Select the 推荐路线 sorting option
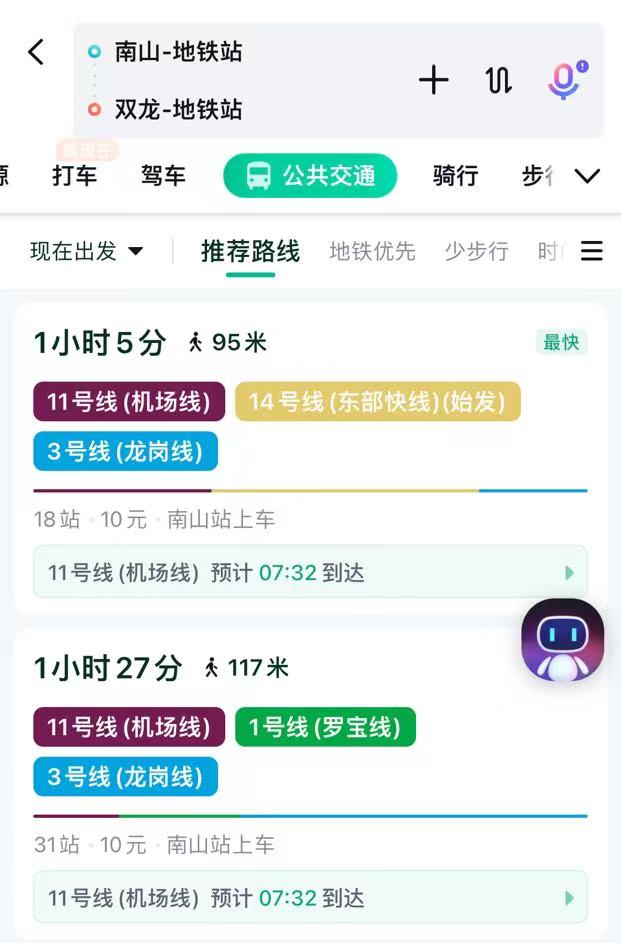Viewport: 621px width, 943px height. click(x=250, y=251)
